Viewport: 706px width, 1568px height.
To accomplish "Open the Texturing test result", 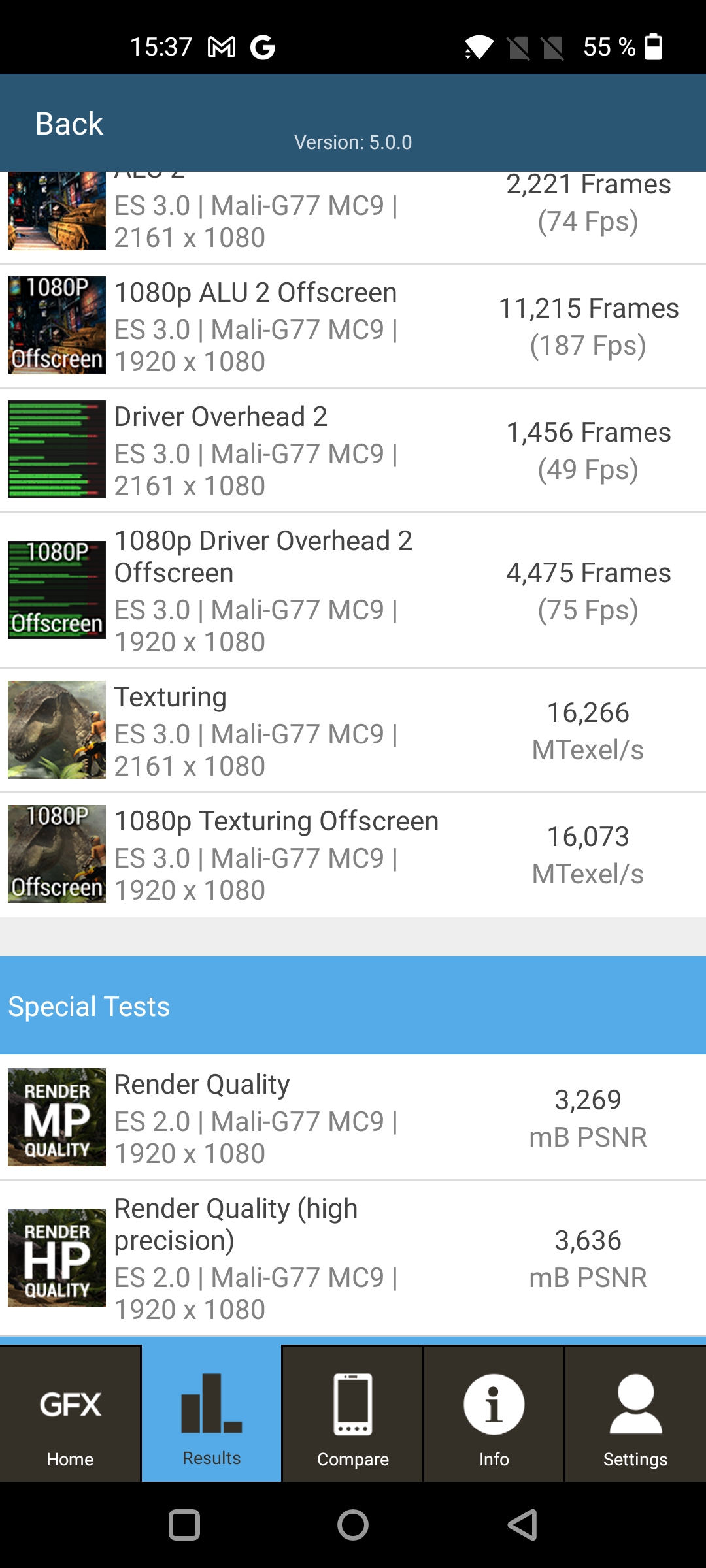I will 353,730.
